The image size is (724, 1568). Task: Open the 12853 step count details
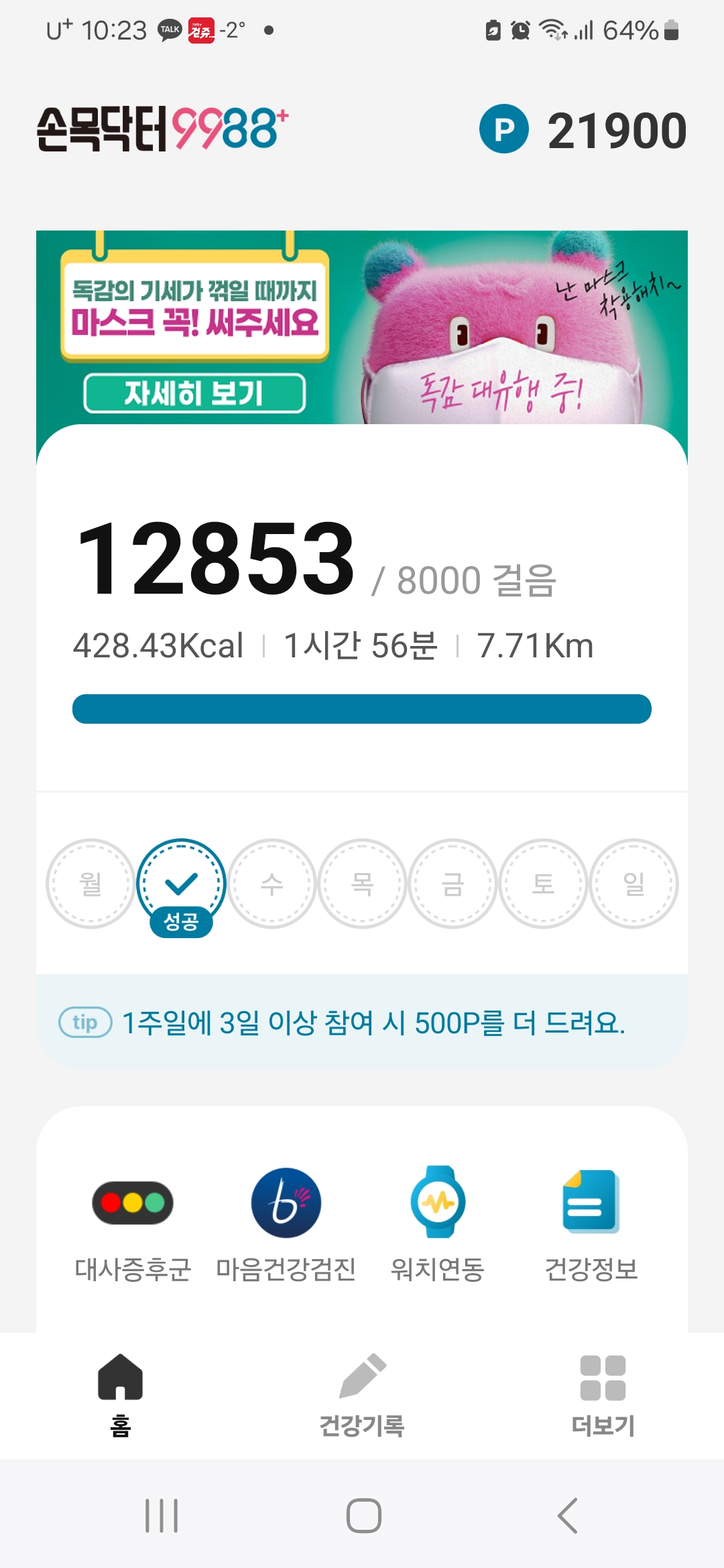pyautogui.click(x=215, y=558)
